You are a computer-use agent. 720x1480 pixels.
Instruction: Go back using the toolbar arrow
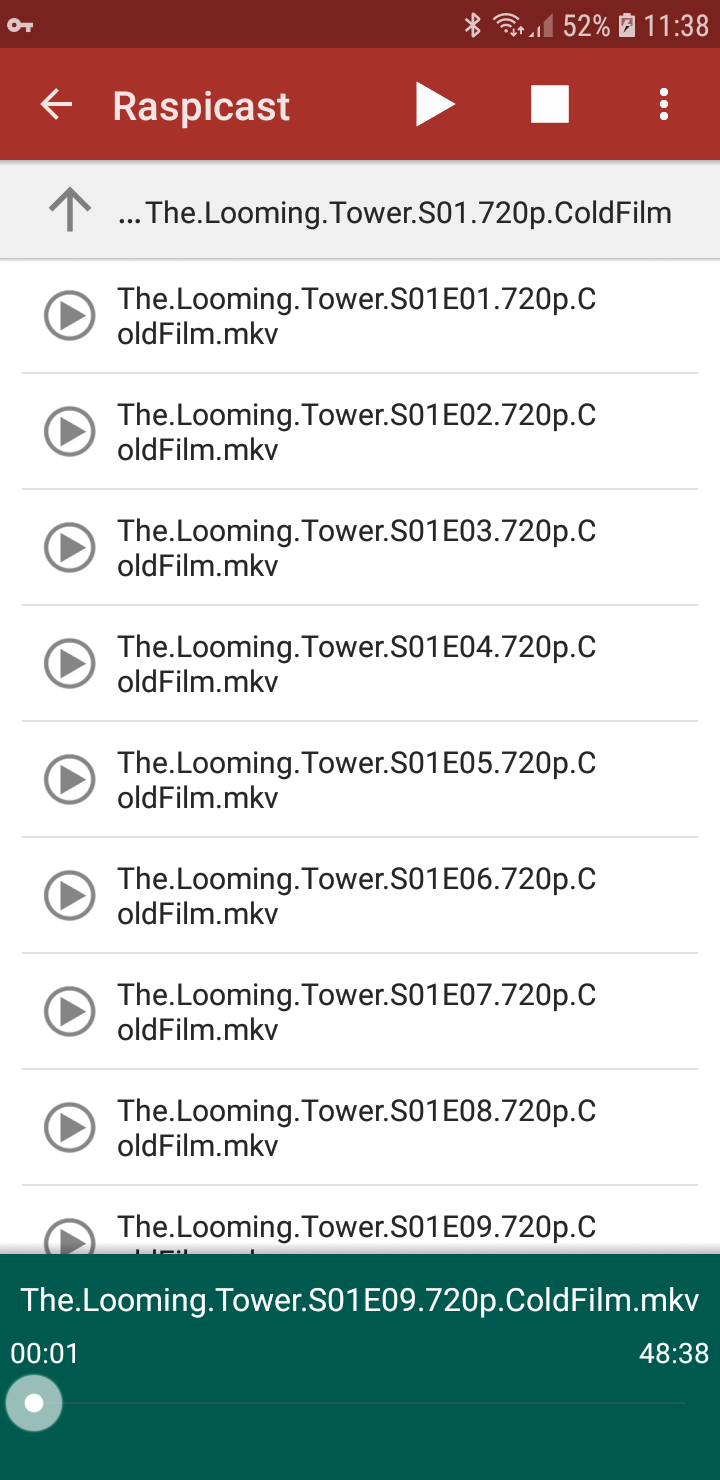click(57, 105)
